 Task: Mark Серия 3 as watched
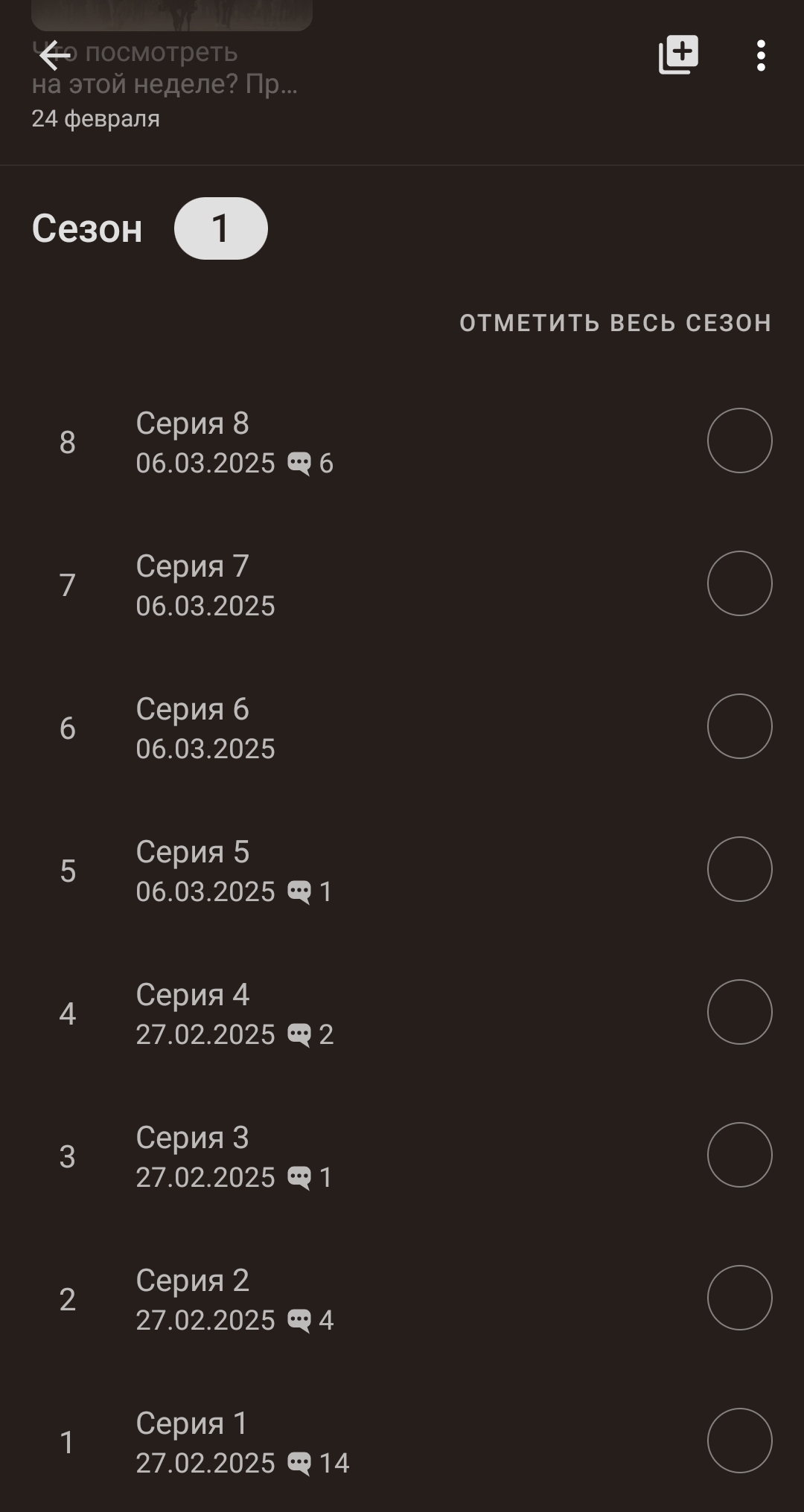(x=739, y=1155)
